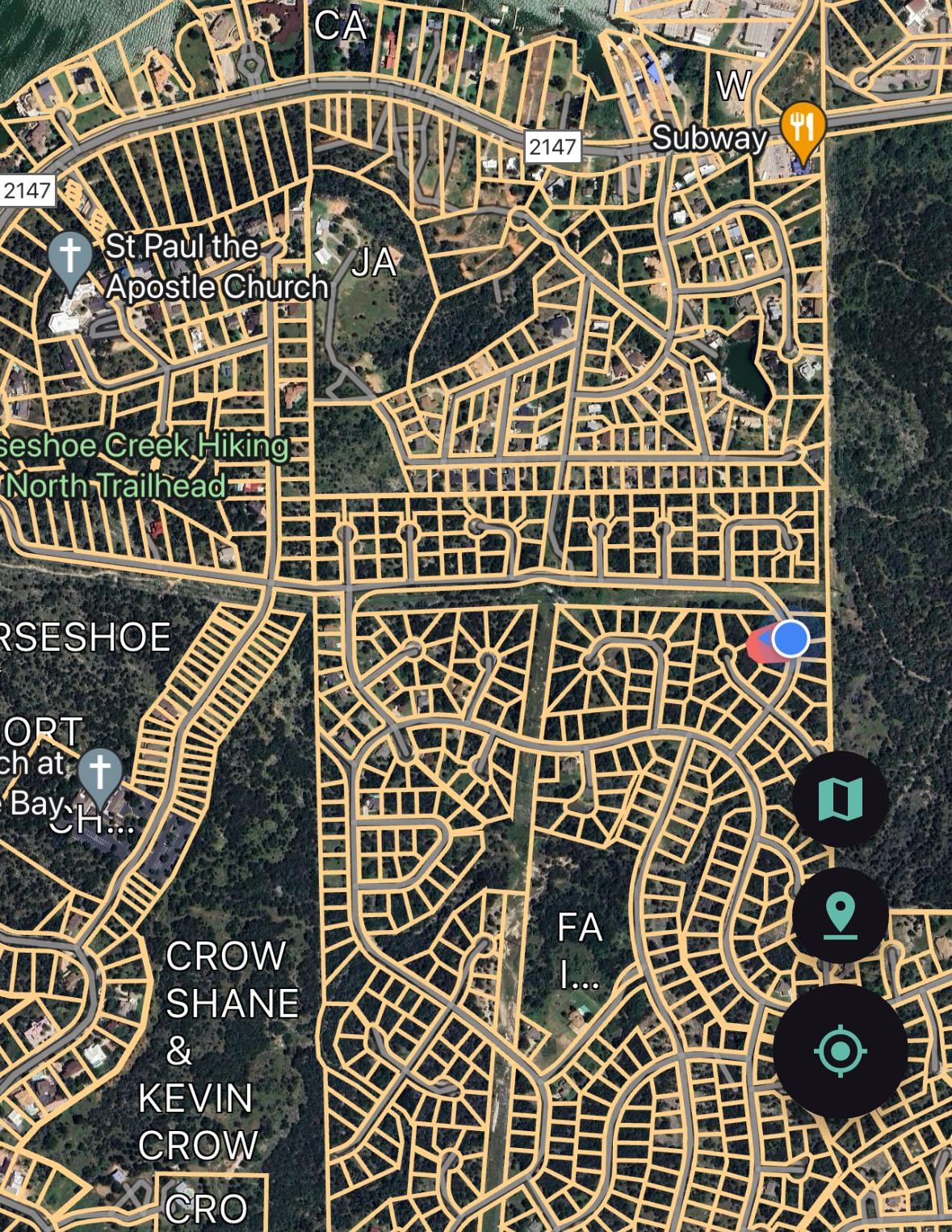Screen dimensions: 952x1232
Task: Tap the church pin near the Bay label
Action: [99, 773]
